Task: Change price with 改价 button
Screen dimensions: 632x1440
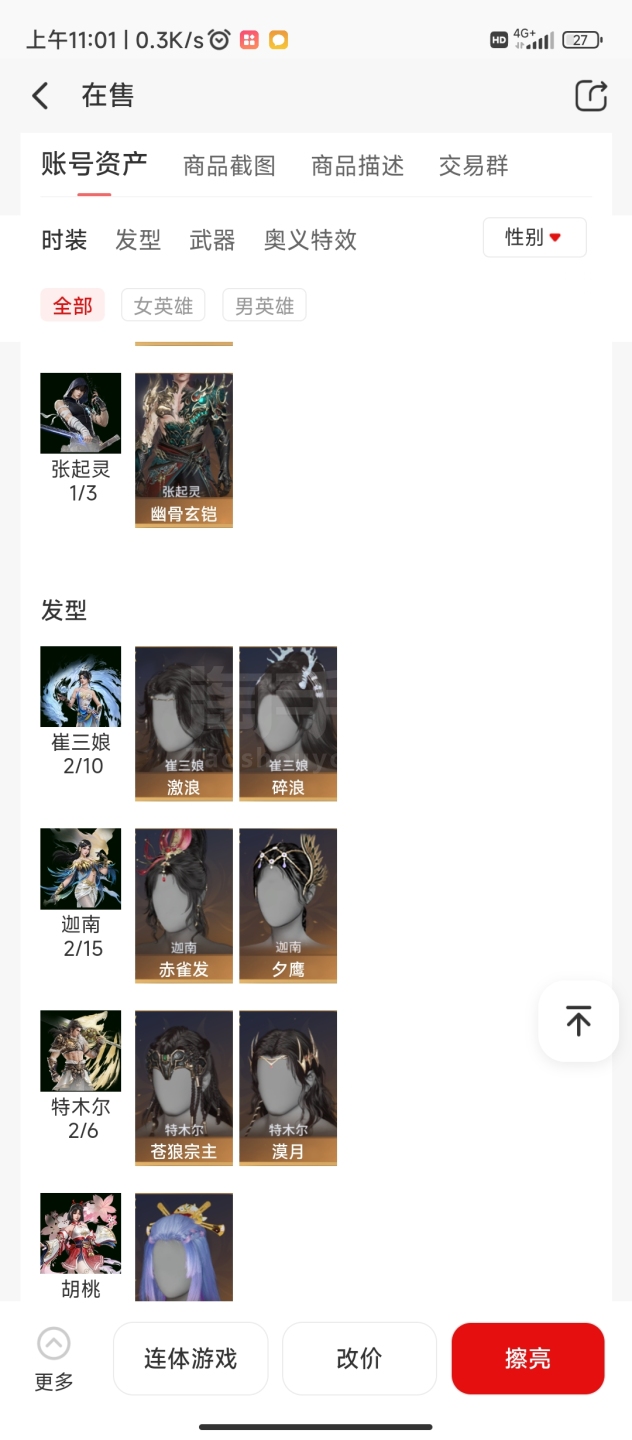Action: click(x=359, y=1359)
